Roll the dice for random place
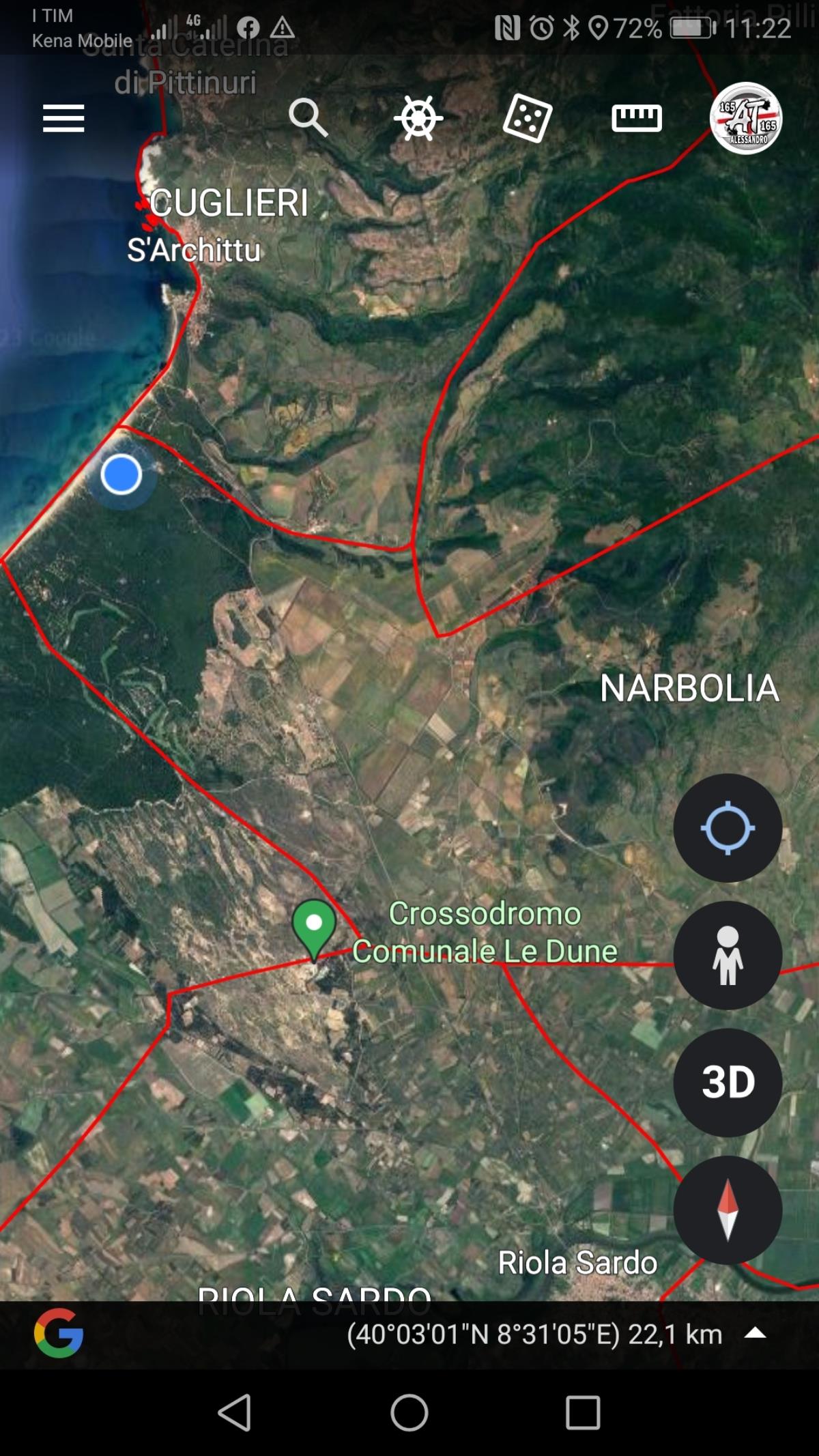 click(527, 118)
